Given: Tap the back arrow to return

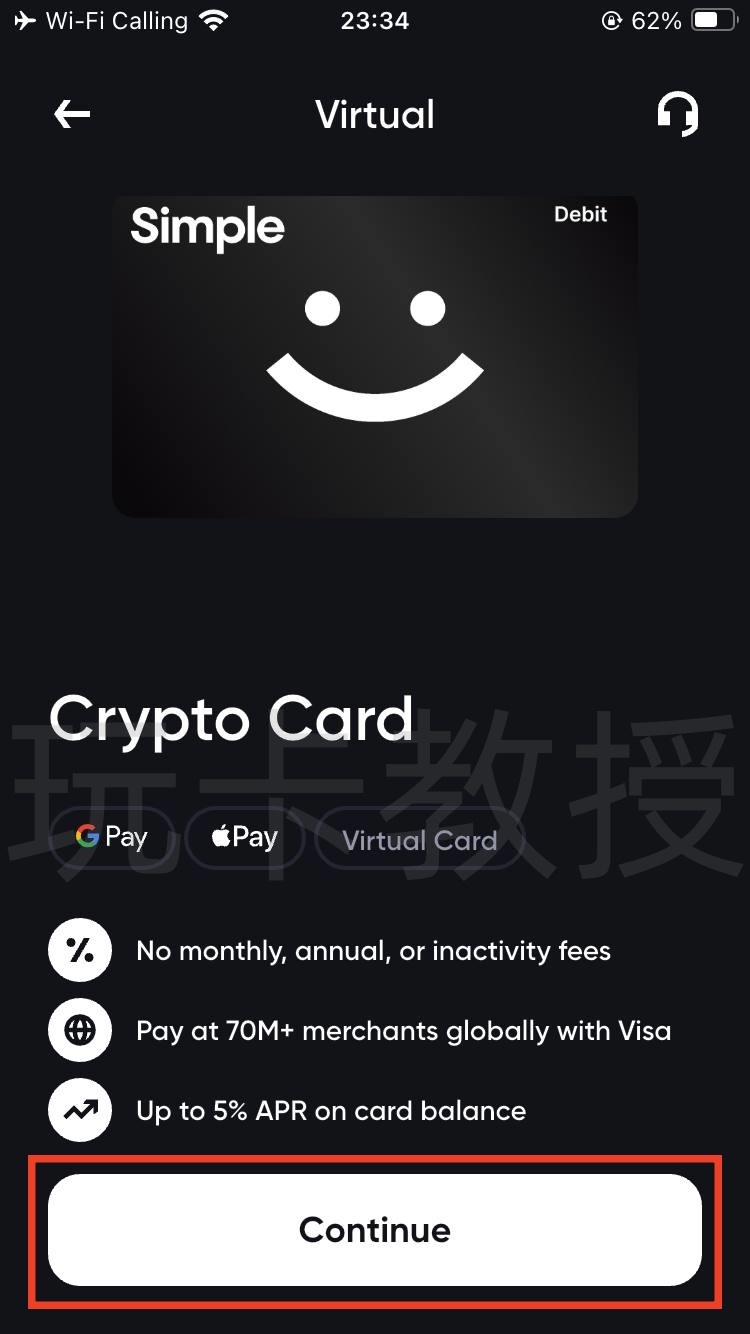Looking at the screenshot, I should point(70,114).
